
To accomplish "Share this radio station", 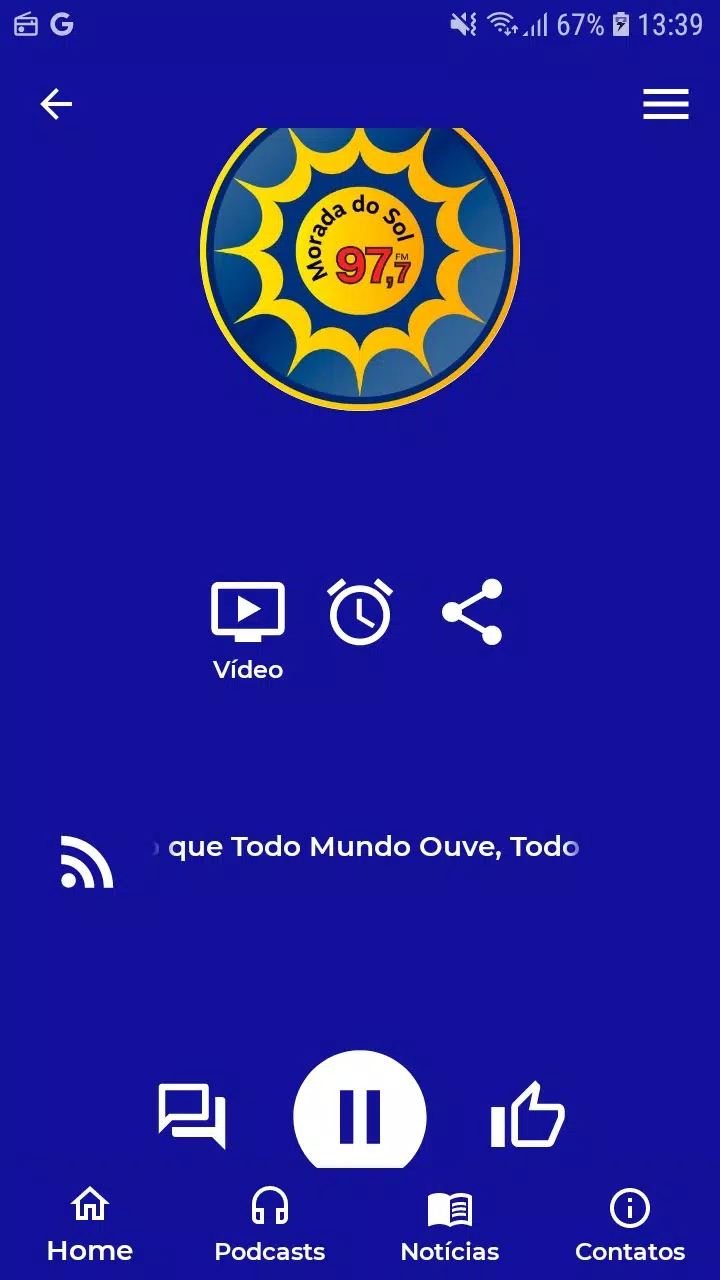I will coord(472,611).
